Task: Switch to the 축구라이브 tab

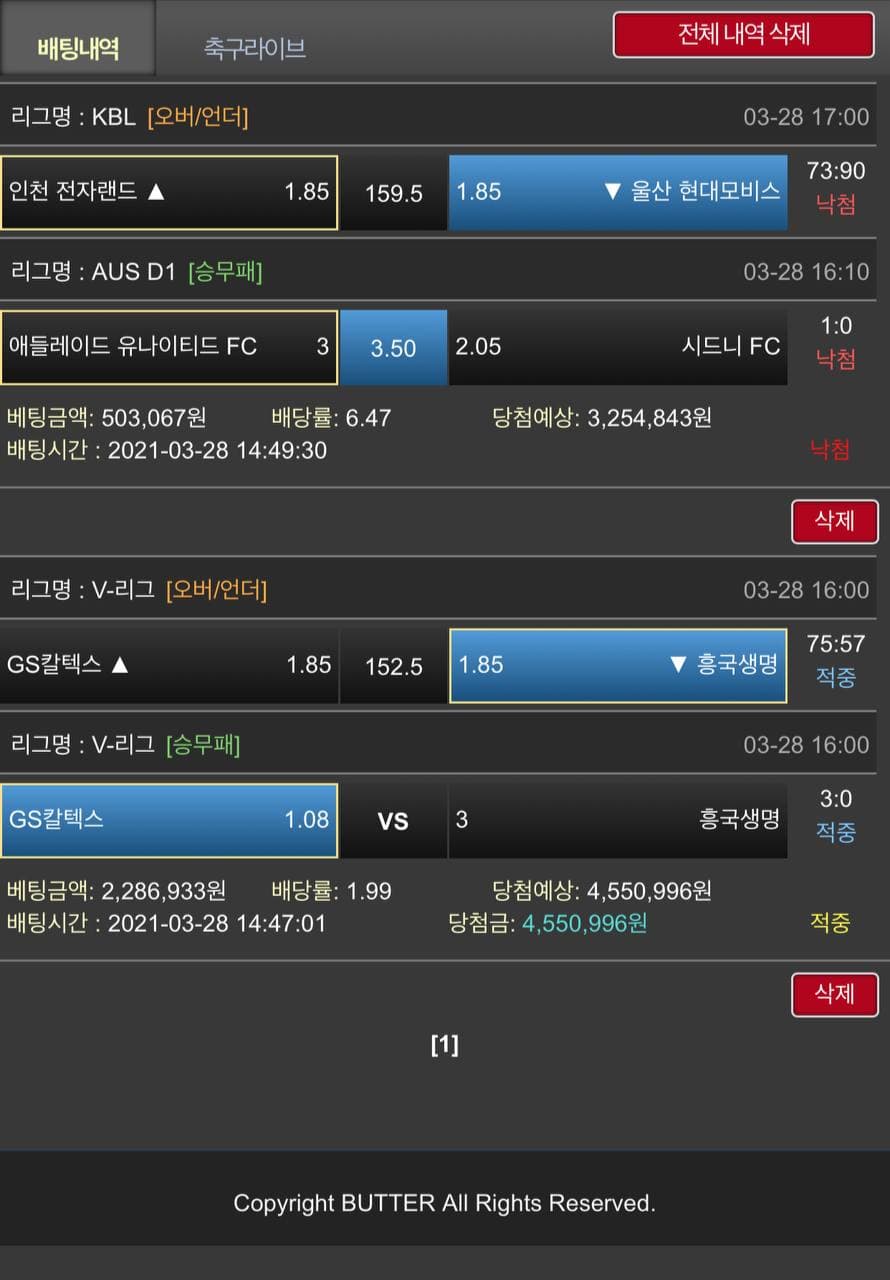Action: click(254, 47)
